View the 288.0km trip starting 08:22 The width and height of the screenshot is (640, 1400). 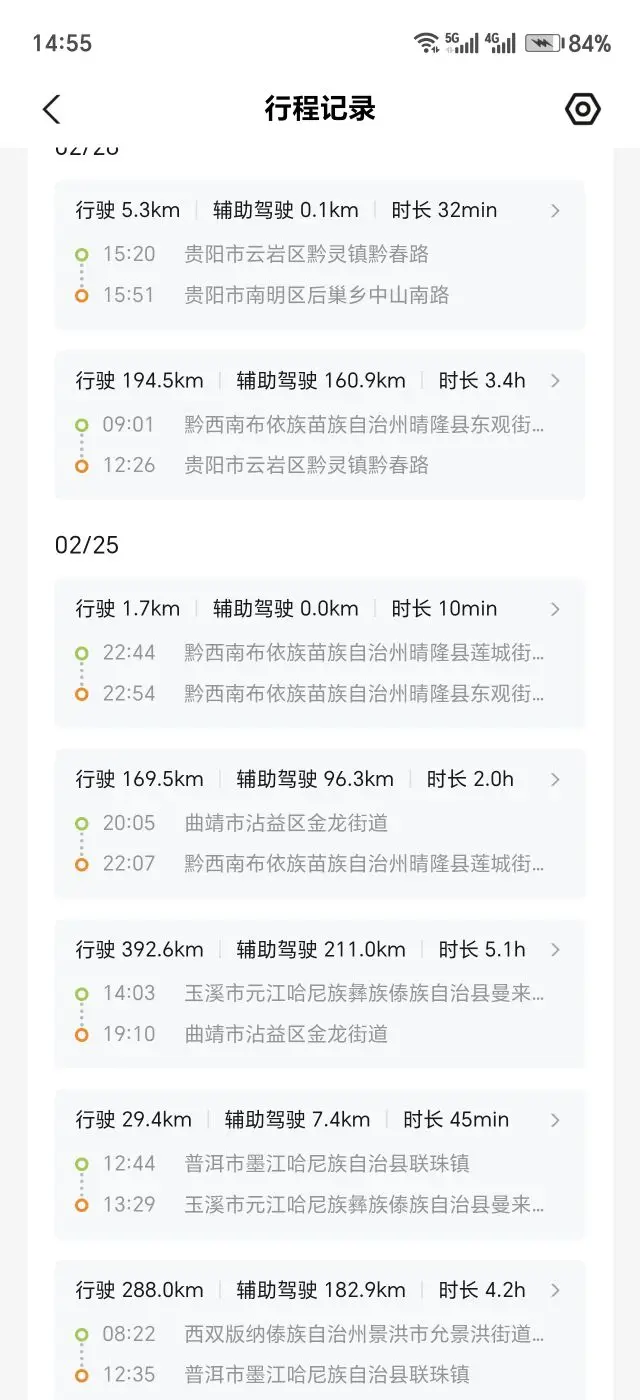[x=320, y=1330]
